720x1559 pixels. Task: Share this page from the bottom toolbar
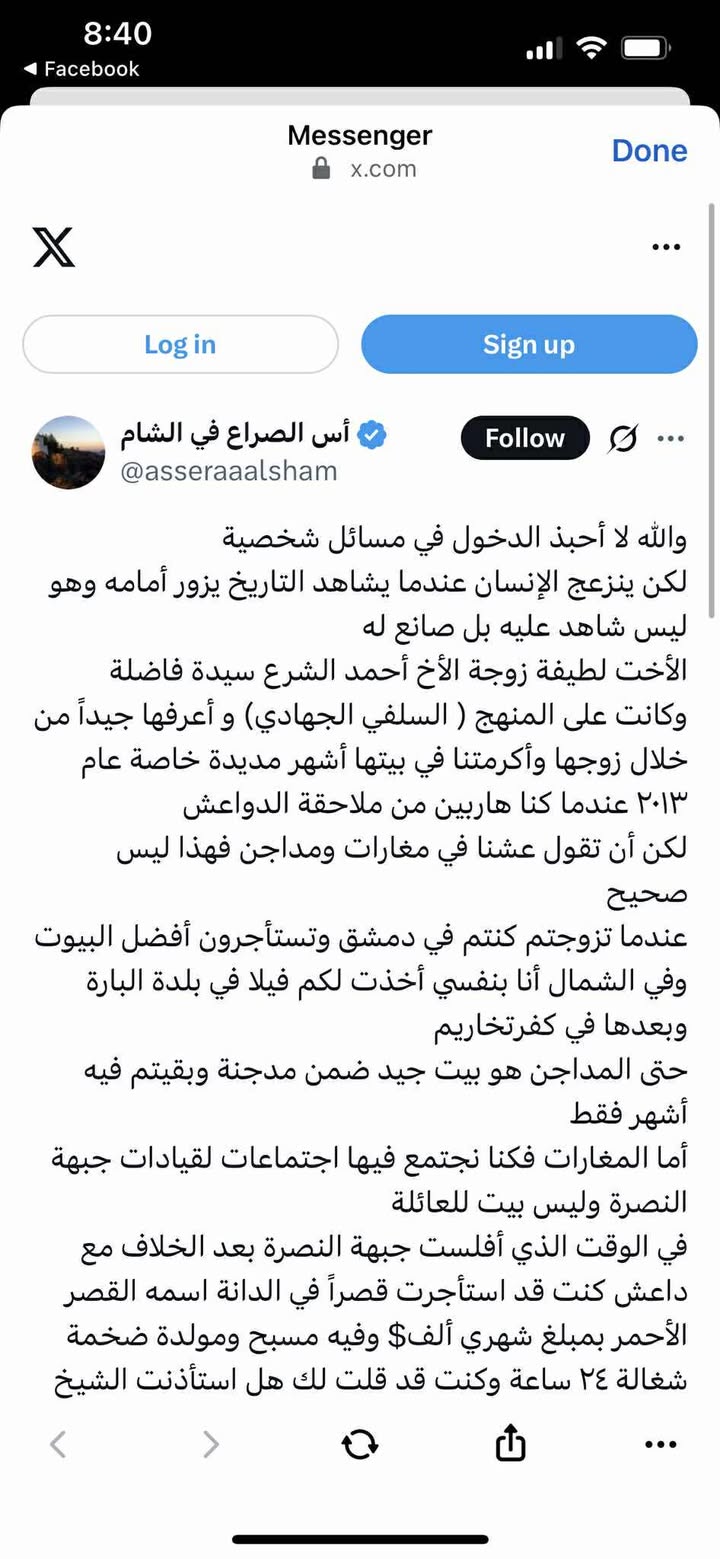[x=510, y=1441]
